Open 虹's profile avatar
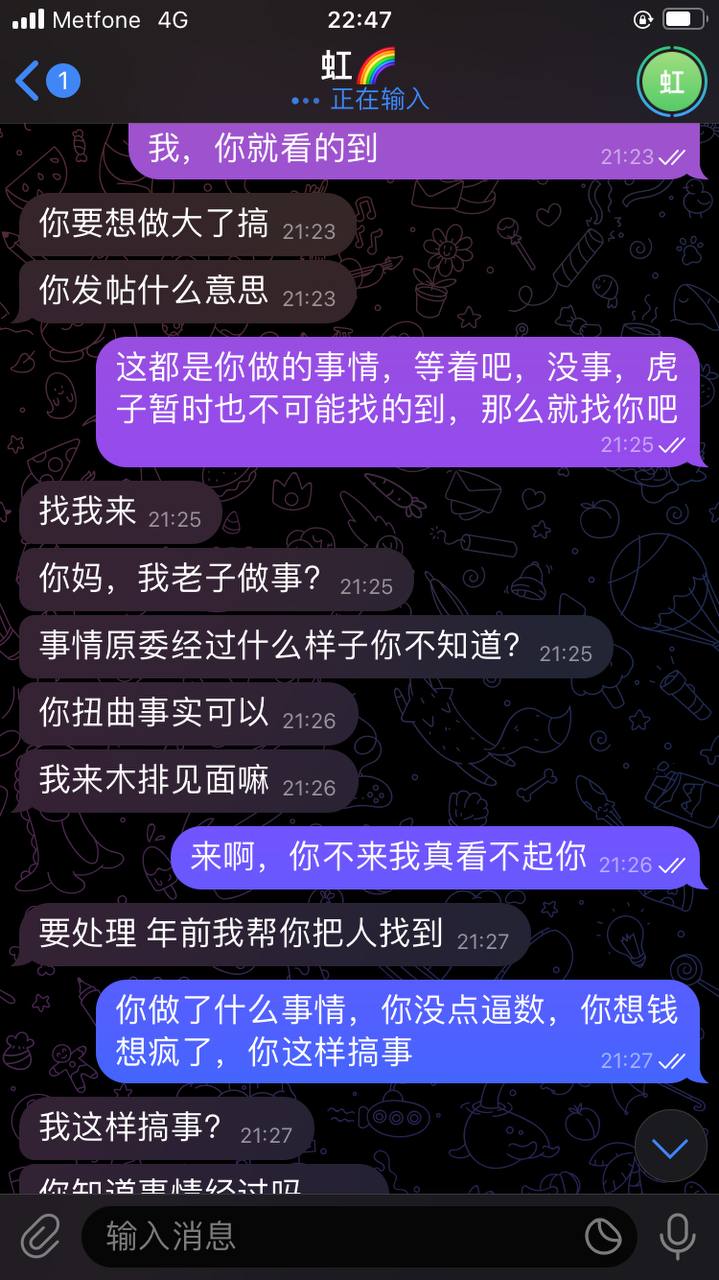This screenshot has height=1280, width=719. pyautogui.click(x=671, y=81)
